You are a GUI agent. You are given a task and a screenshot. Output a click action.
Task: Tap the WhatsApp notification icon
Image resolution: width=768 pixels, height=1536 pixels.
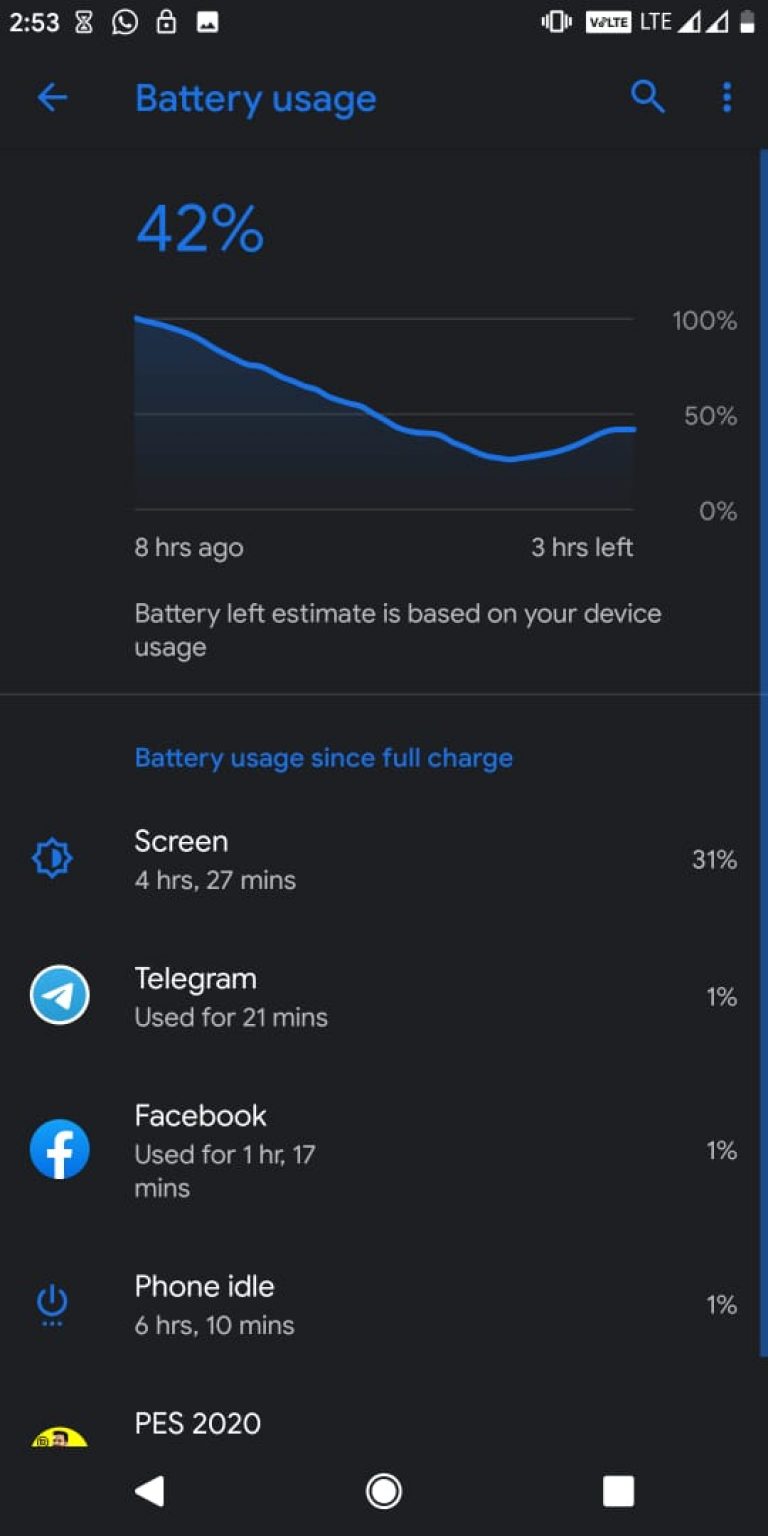pos(123,21)
